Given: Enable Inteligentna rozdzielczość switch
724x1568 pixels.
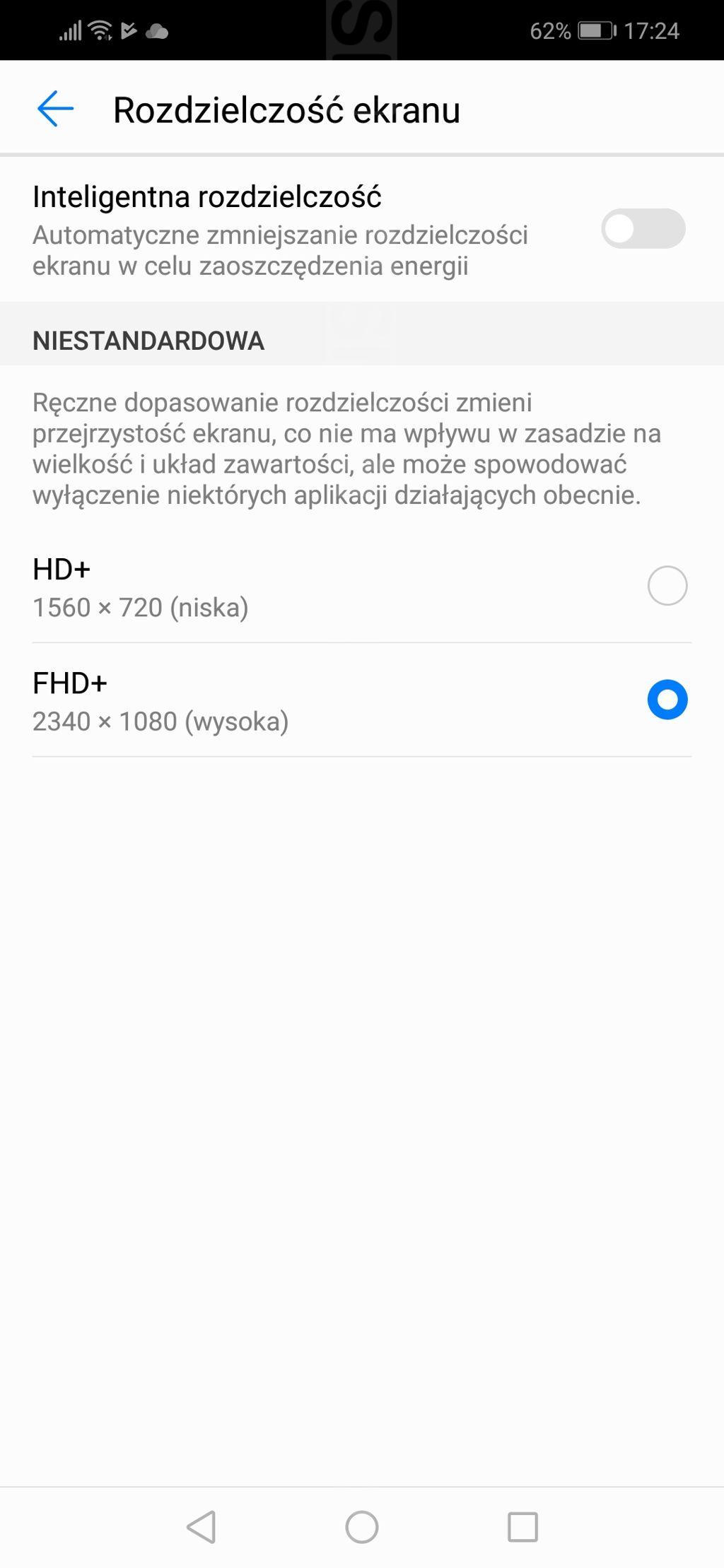Looking at the screenshot, I should pos(642,229).
